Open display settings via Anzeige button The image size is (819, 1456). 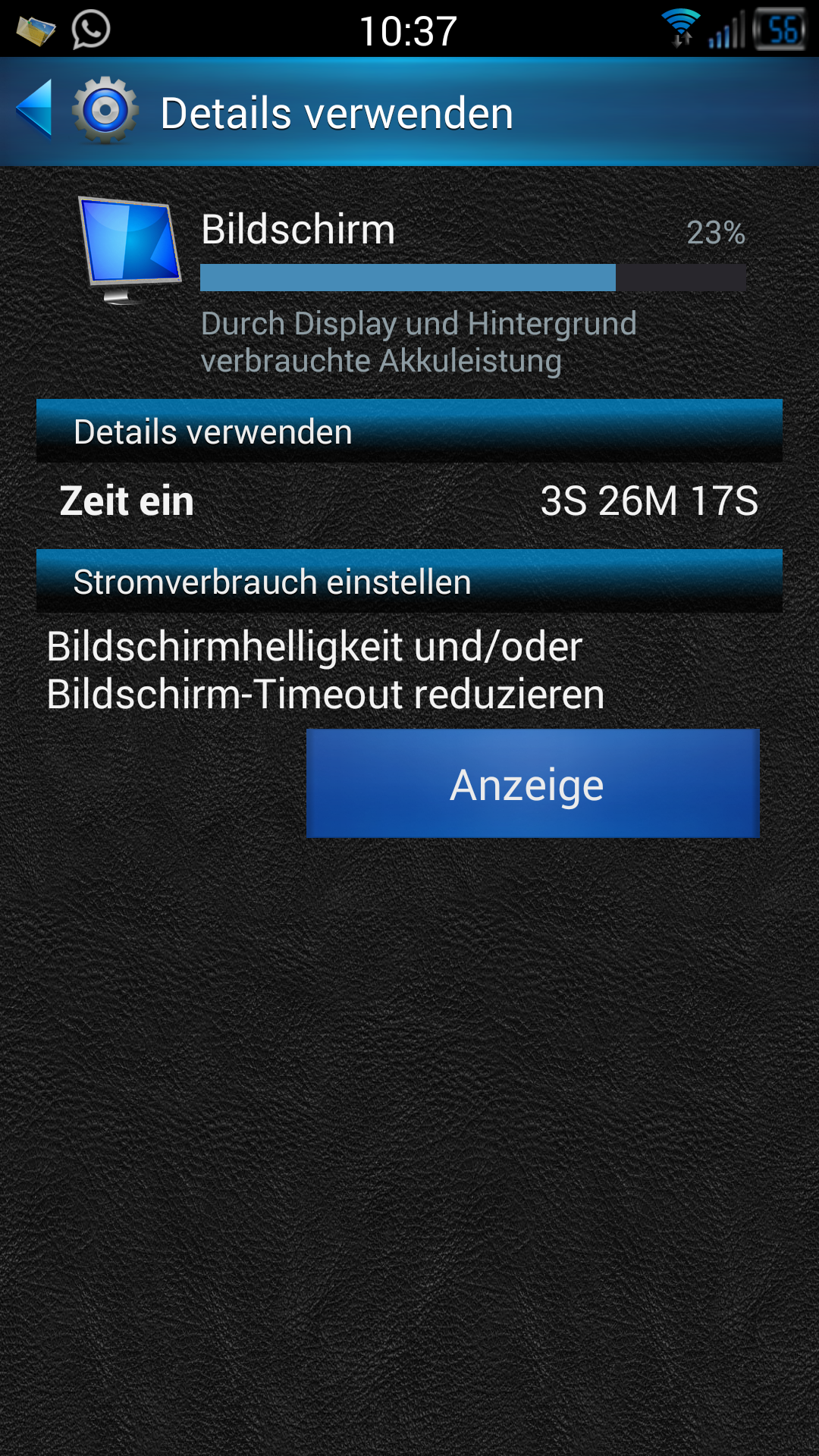532,783
